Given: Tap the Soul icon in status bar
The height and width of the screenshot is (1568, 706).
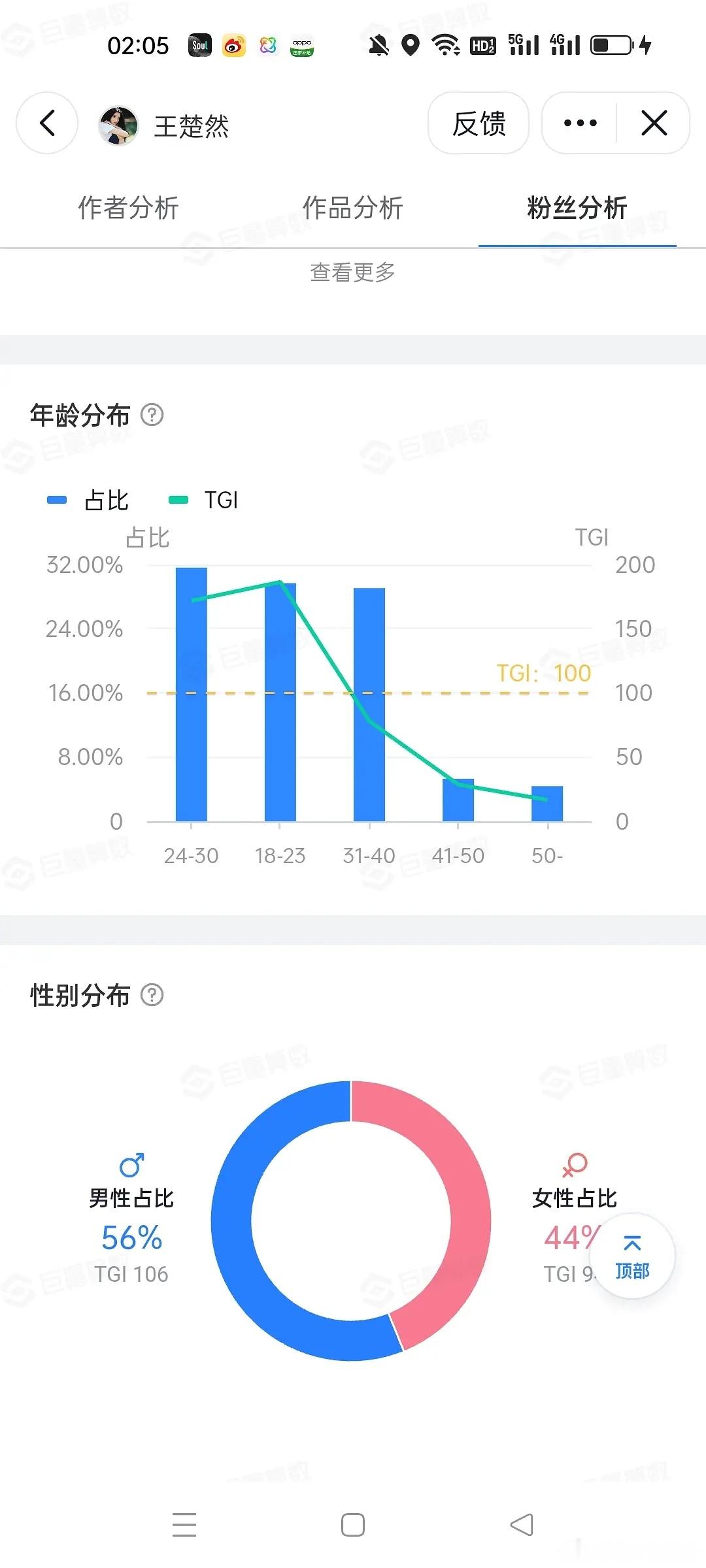Looking at the screenshot, I should coord(200,46).
